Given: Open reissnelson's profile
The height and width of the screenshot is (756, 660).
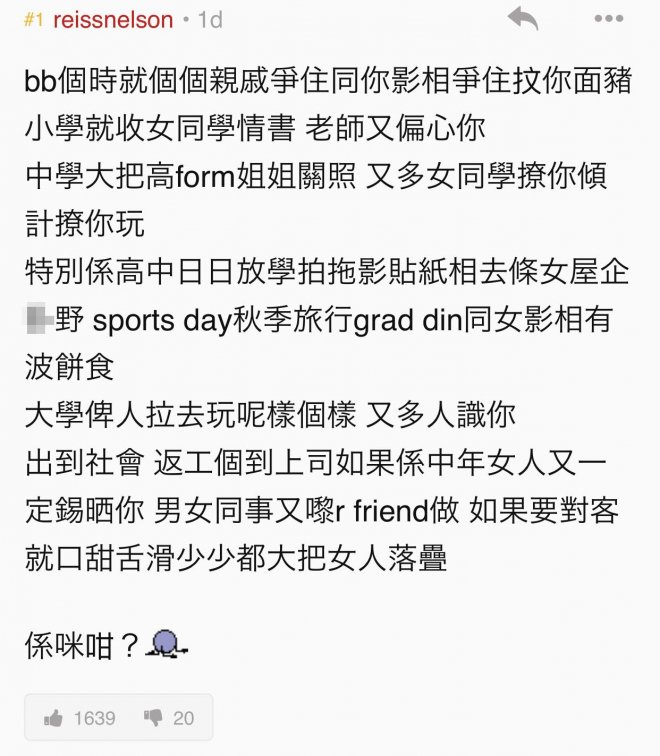Looking at the screenshot, I should [x=112, y=20].
